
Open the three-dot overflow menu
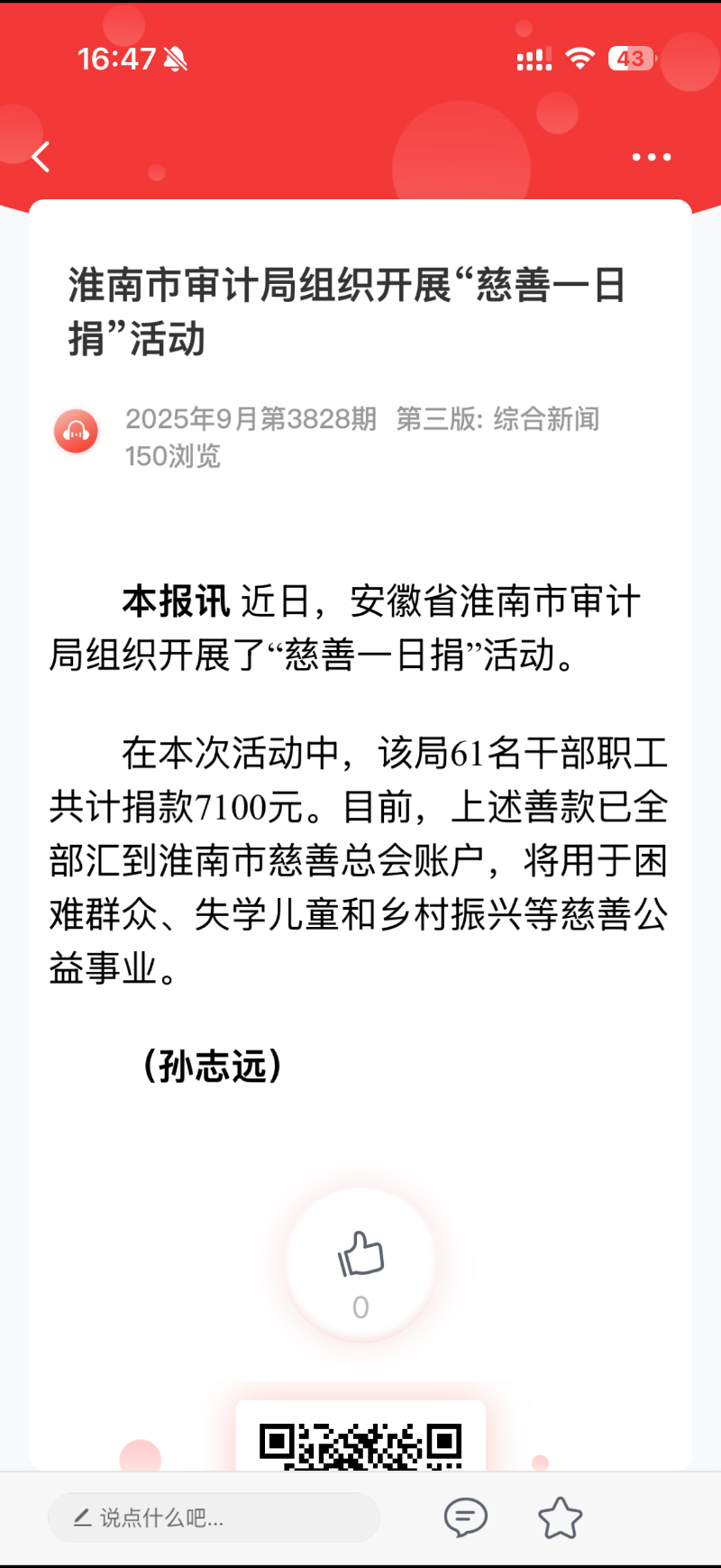coord(651,157)
